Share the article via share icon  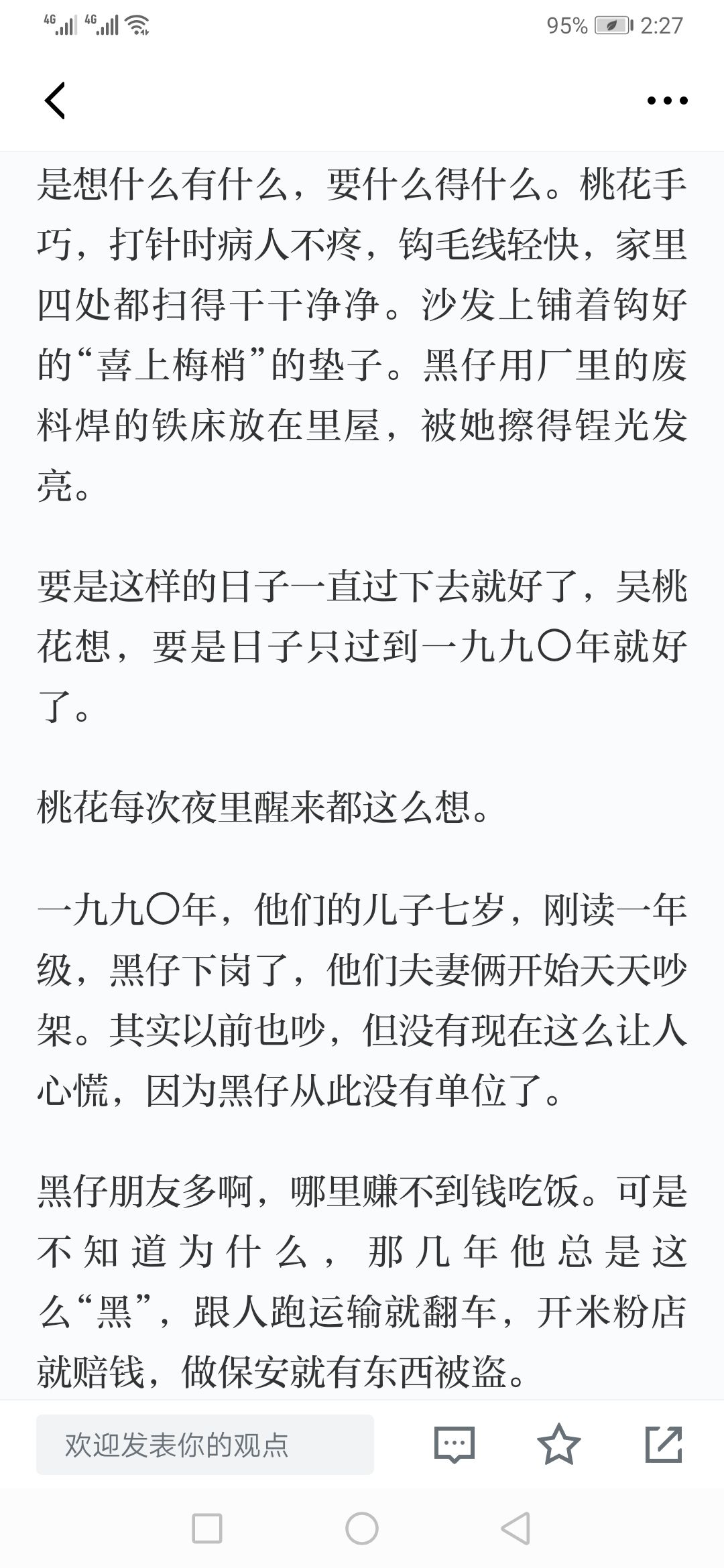664,1444
